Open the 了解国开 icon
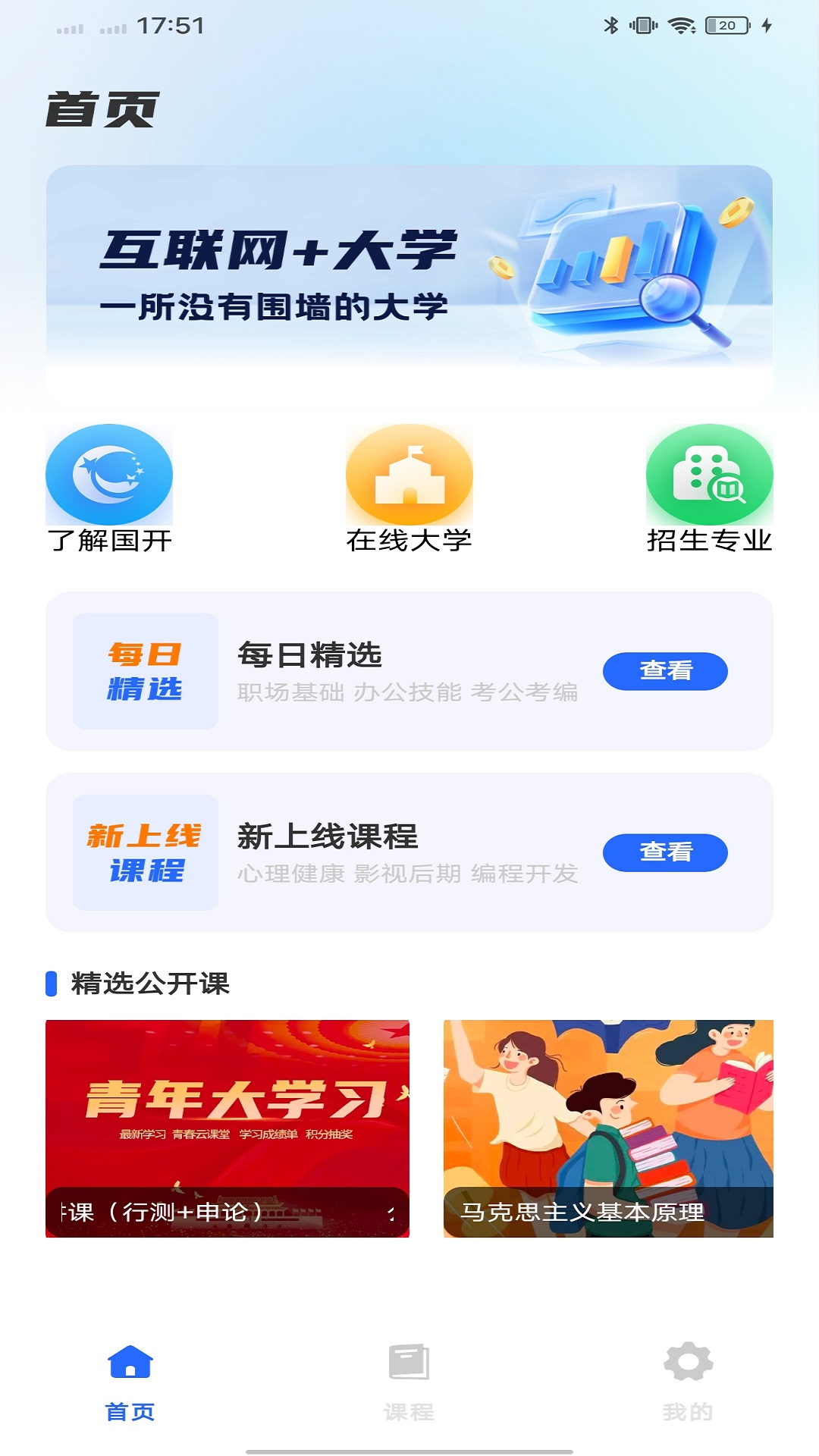Image resolution: width=819 pixels, height=1456 pixels. click(110, 475)
